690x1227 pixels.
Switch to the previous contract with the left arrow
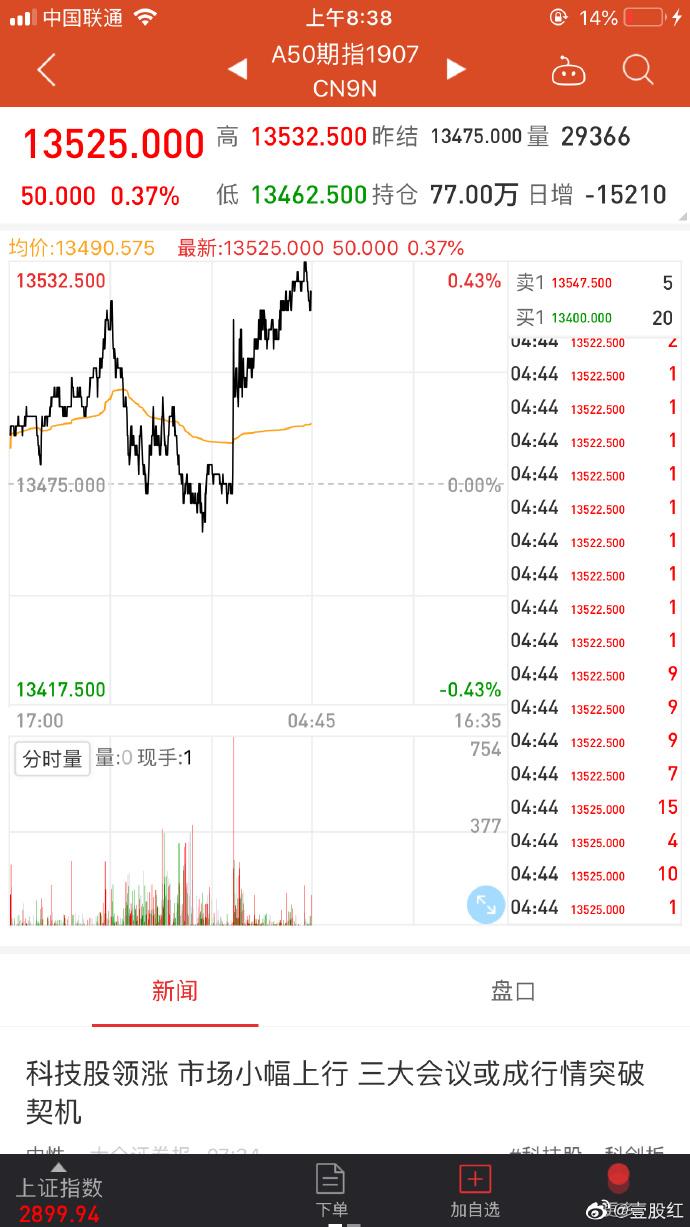click(238, 69)
